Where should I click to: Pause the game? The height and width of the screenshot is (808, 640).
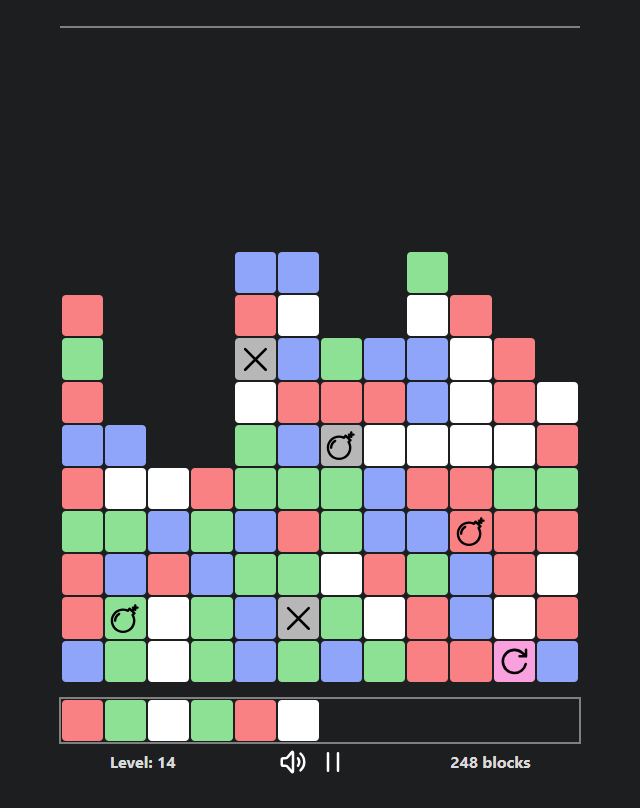click(x=333, y=762)
